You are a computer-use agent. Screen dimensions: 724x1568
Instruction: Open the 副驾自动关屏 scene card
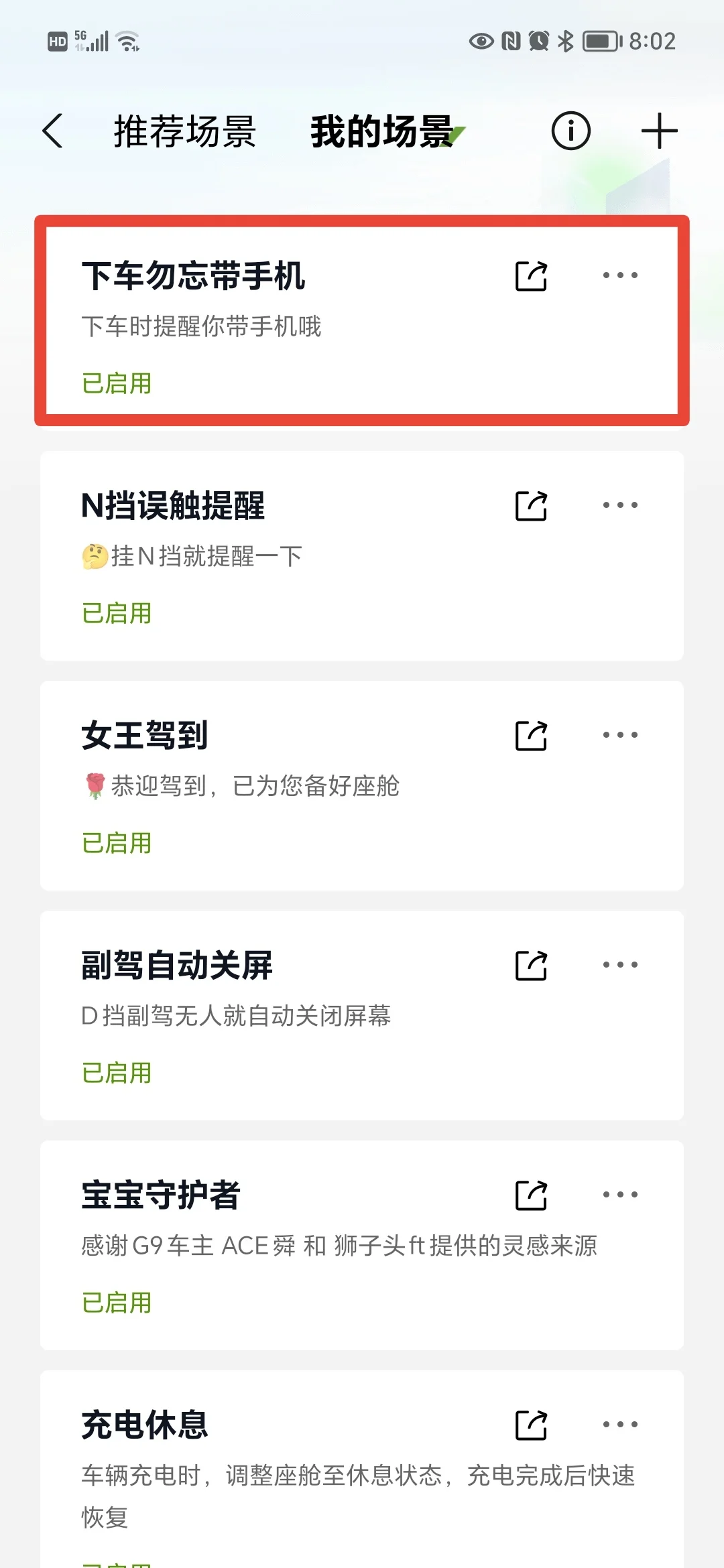tap(362, 1015)
